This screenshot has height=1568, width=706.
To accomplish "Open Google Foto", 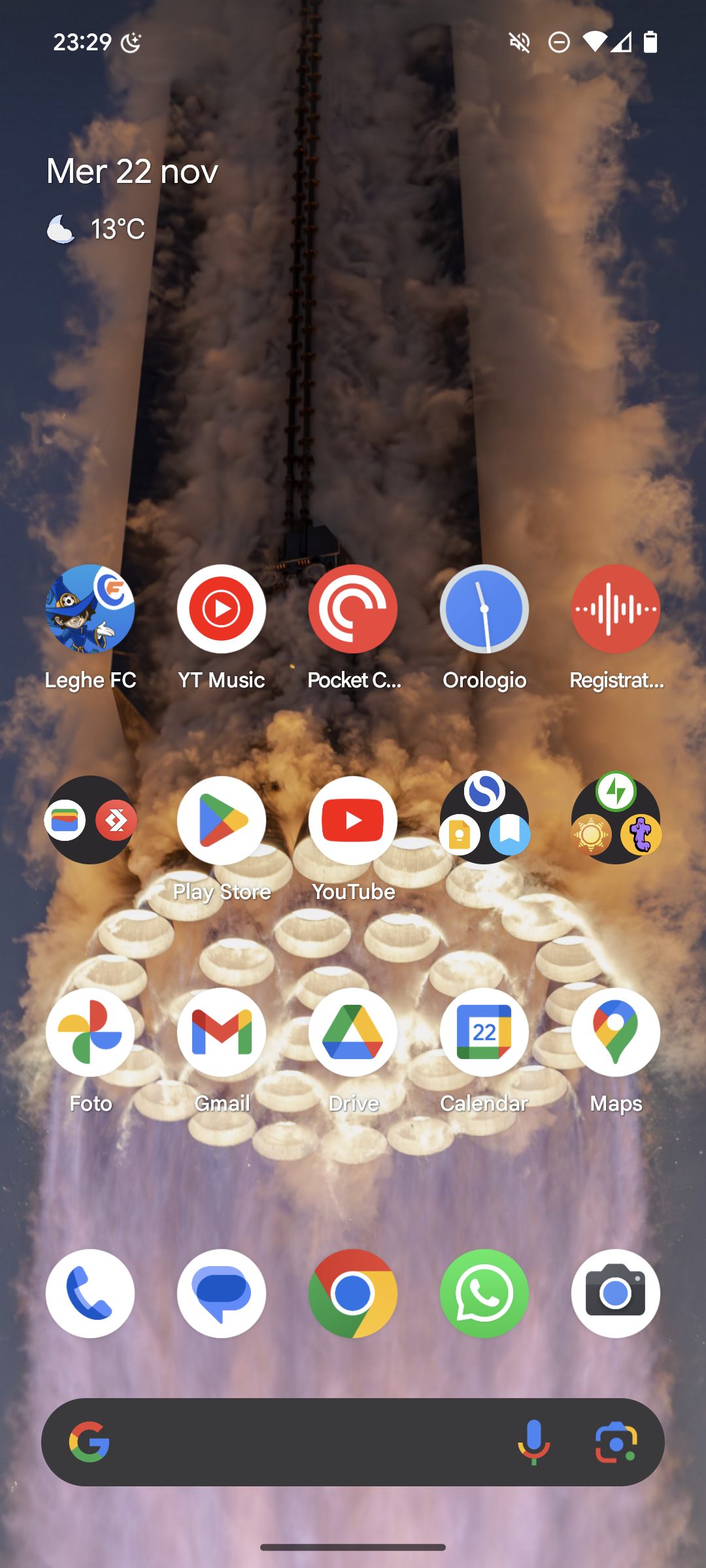I will pos(90,1033).
